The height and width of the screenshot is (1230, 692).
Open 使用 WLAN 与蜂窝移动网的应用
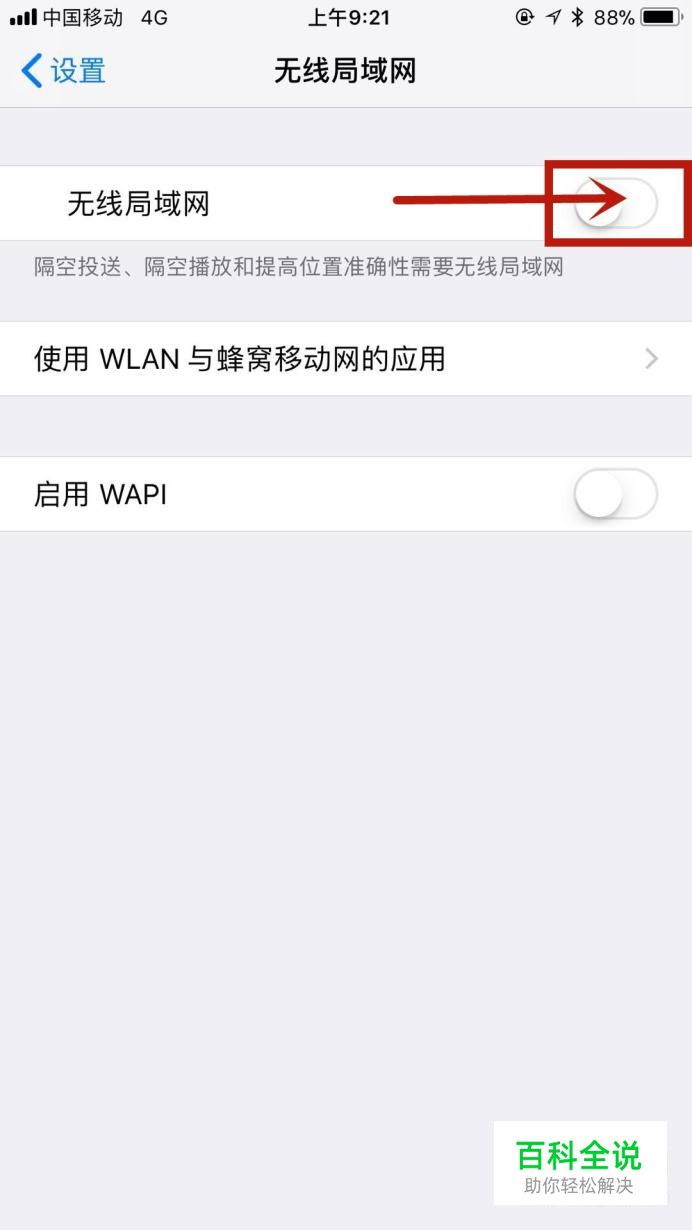pyautogui.click(x=346, y=358)
